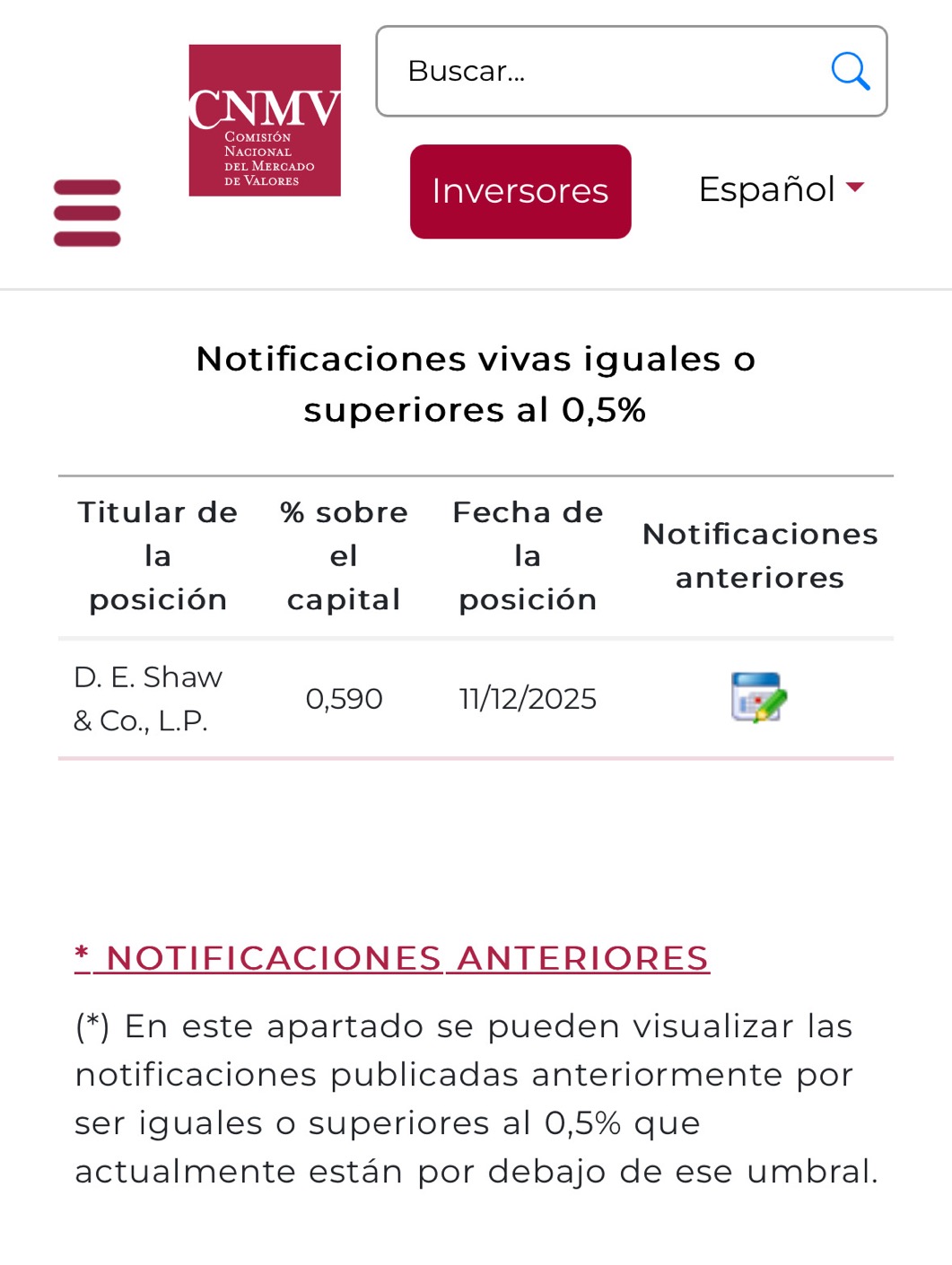952x1265 pixels.
Task: Click the Fecha de la posición header
Action: pos(527,555)
